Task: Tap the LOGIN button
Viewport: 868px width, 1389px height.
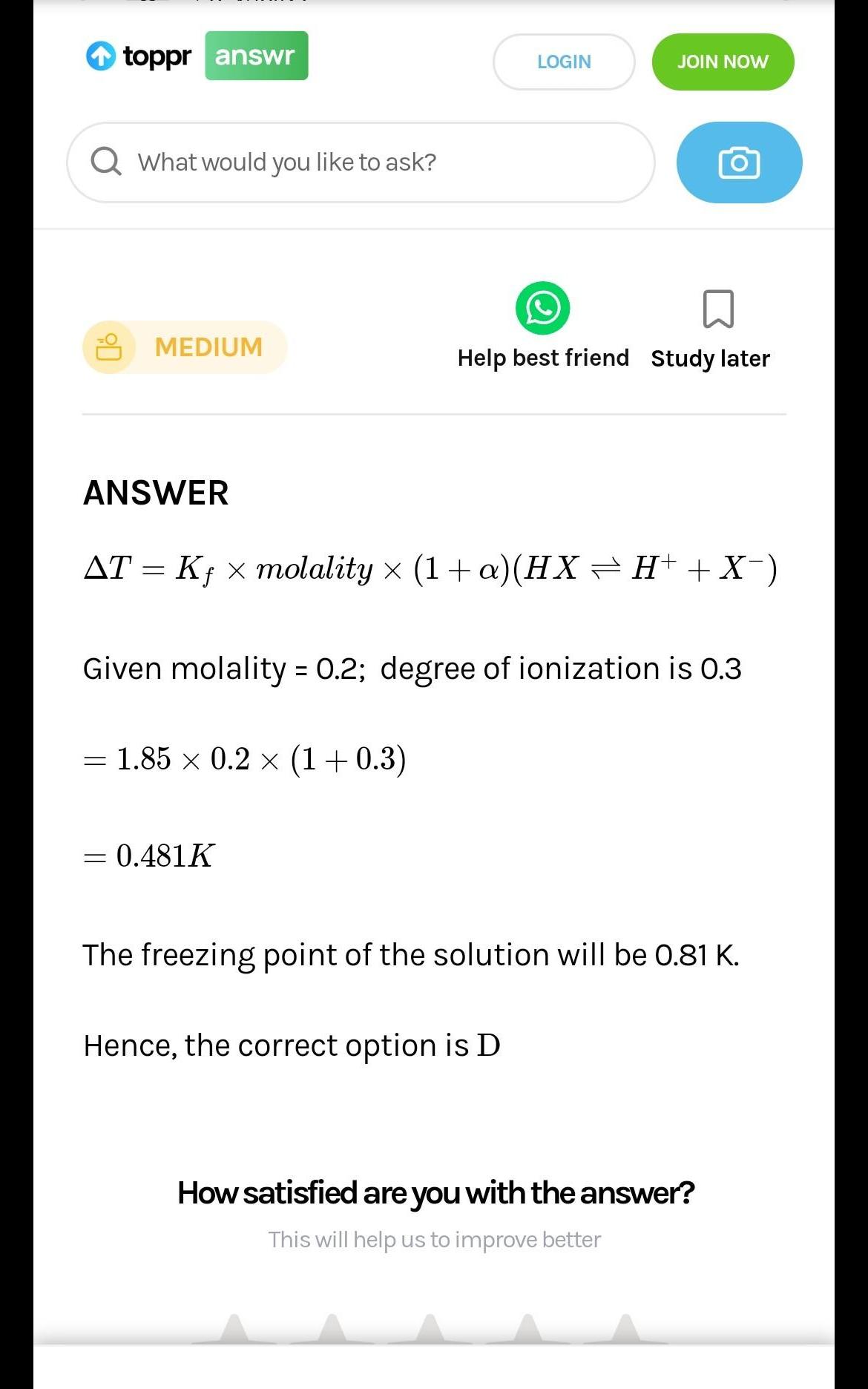Action: click(x=564, y=62)
